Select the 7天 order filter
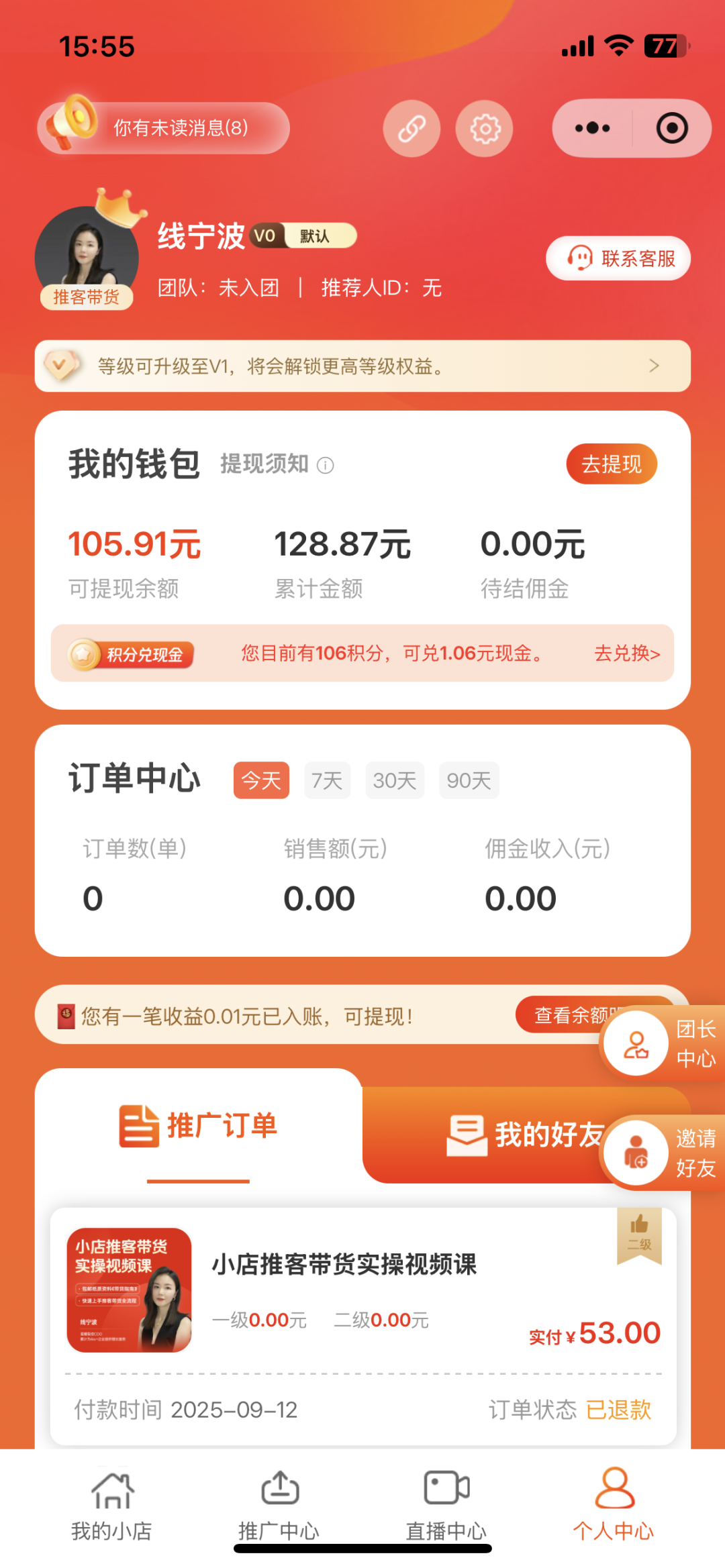The image size is (725, 1568). click(x=327, y=780)
